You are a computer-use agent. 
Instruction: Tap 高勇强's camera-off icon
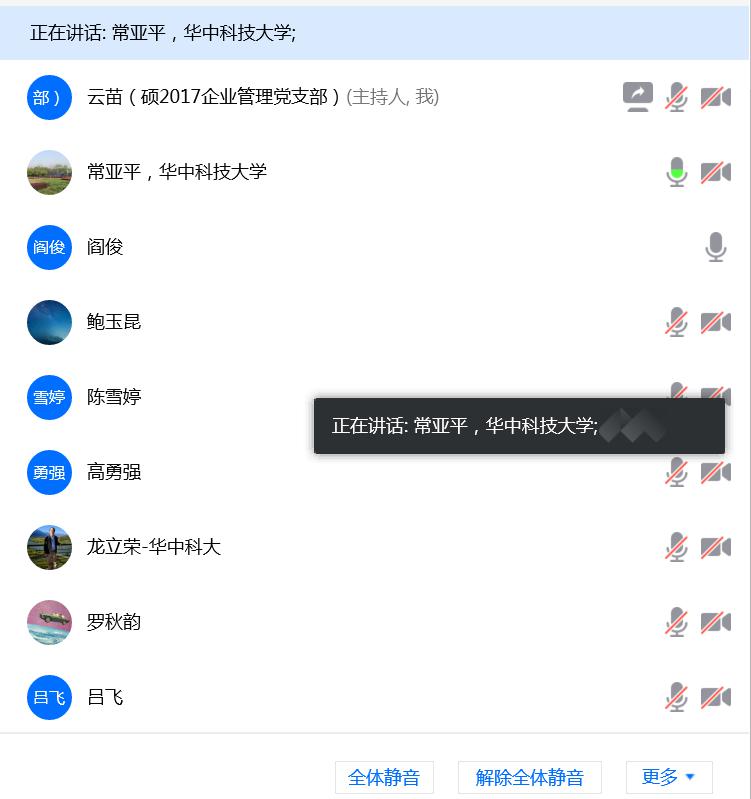pos(715,472)
